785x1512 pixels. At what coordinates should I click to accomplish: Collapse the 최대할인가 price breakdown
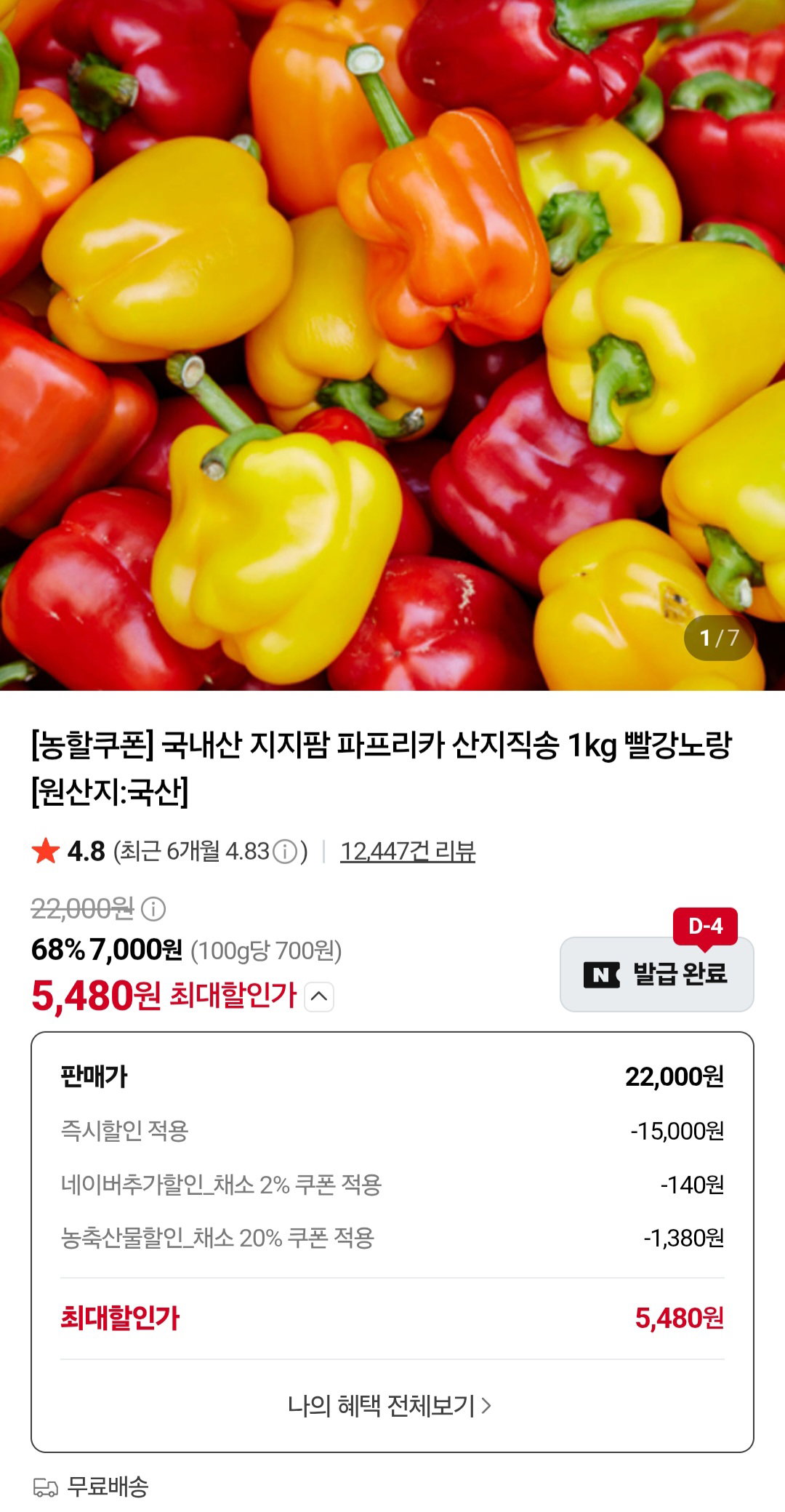pyautogui.click(x=319, y=996)
